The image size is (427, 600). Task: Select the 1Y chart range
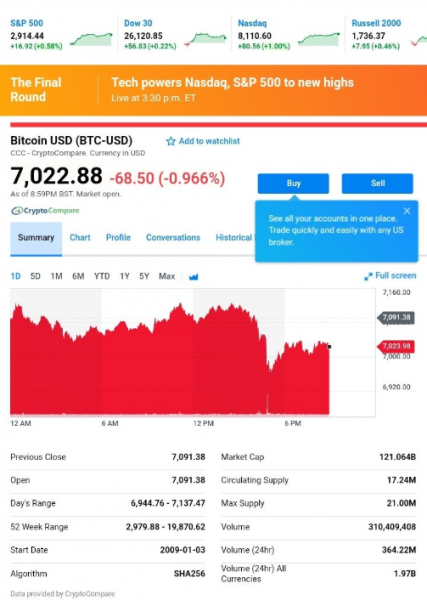[124, 276]
